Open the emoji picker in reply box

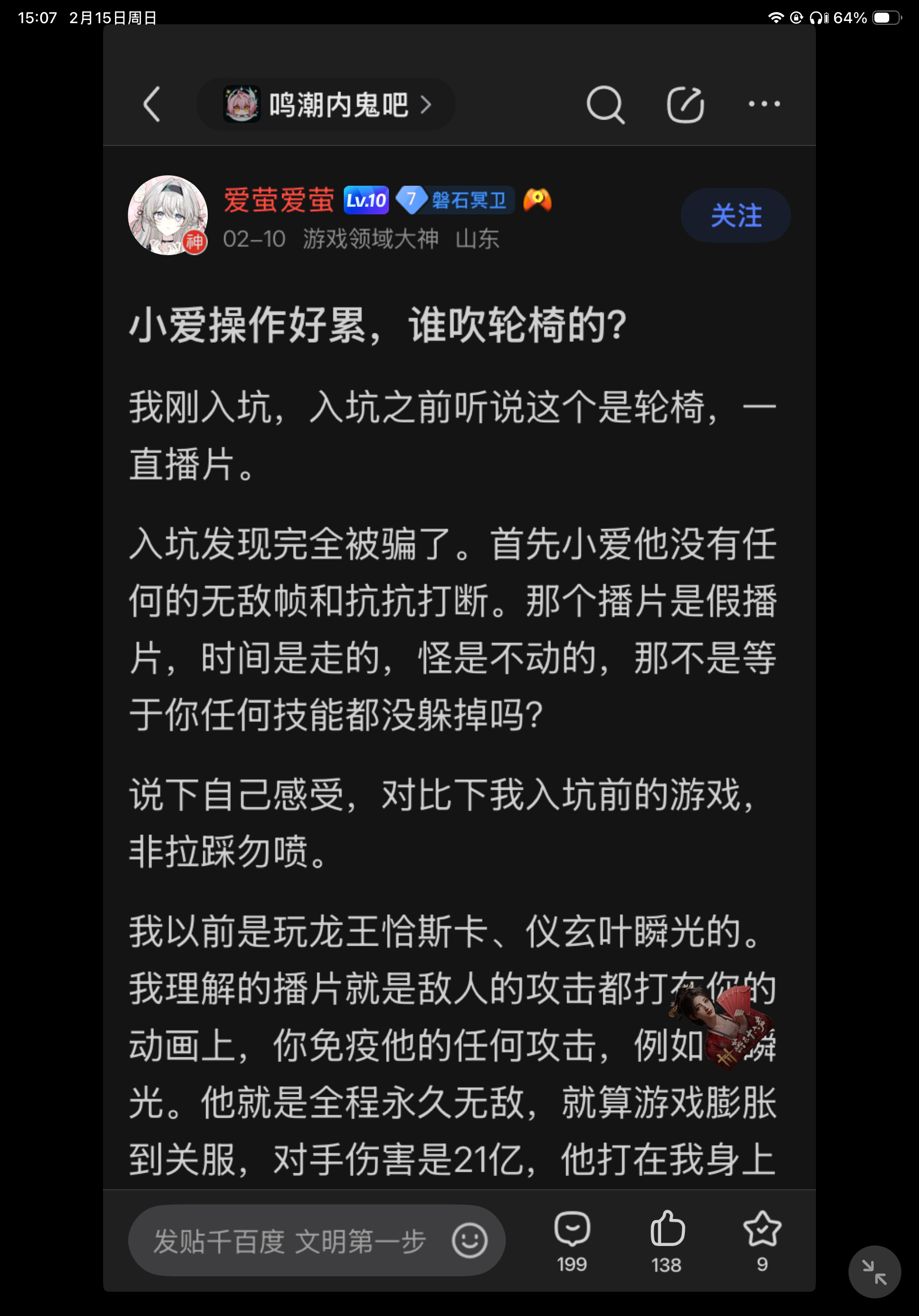pyautogui.click(x=469, y=1241)
